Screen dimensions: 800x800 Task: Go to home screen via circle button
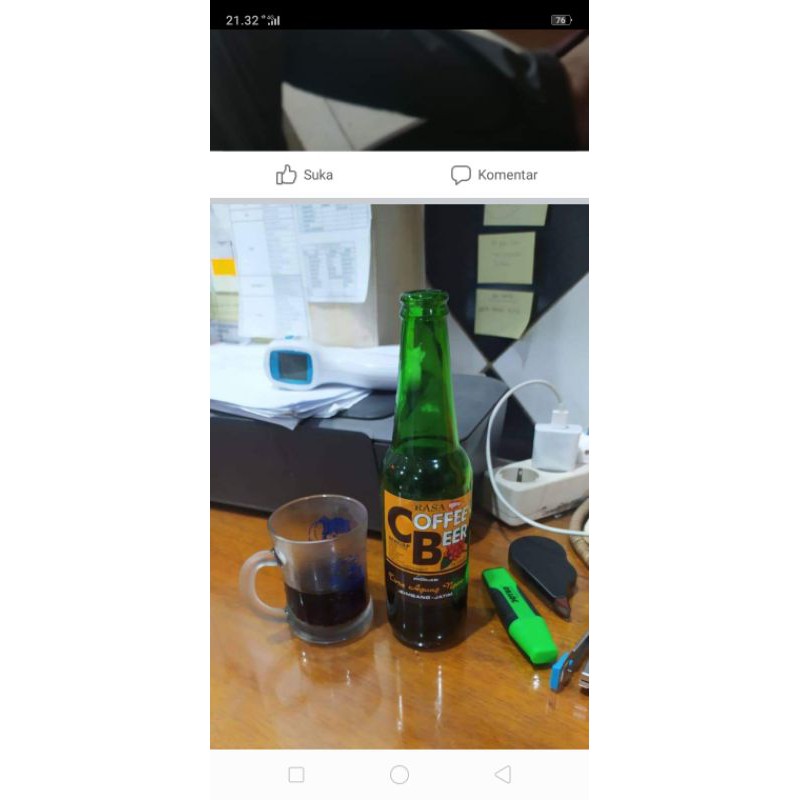tap(399, 774)
